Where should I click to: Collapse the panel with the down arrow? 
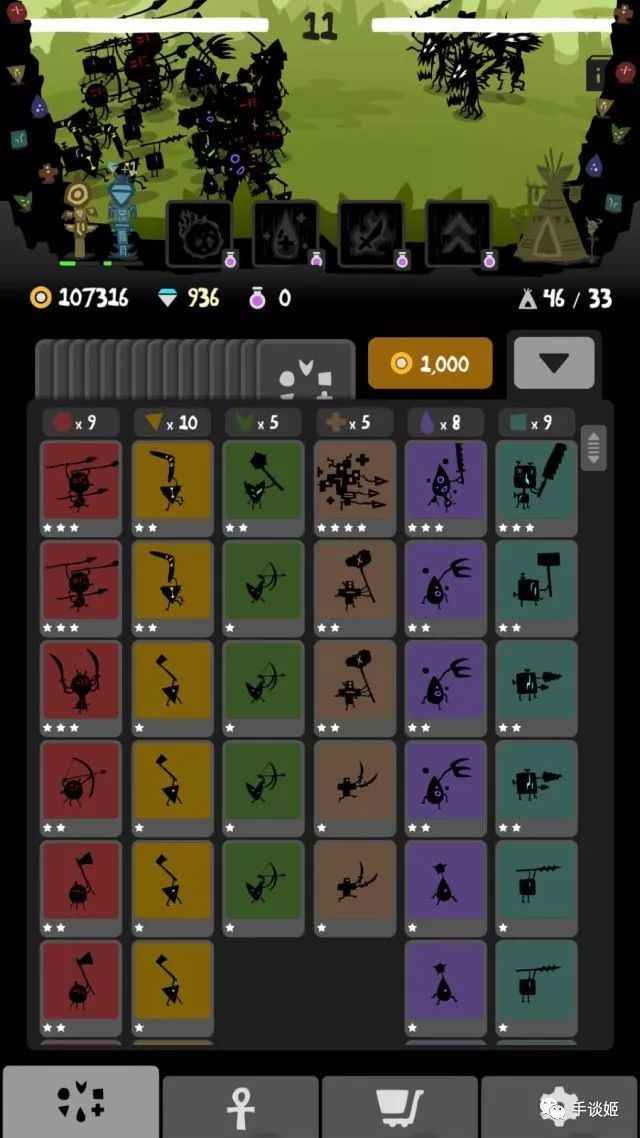(x=554, y=363)
